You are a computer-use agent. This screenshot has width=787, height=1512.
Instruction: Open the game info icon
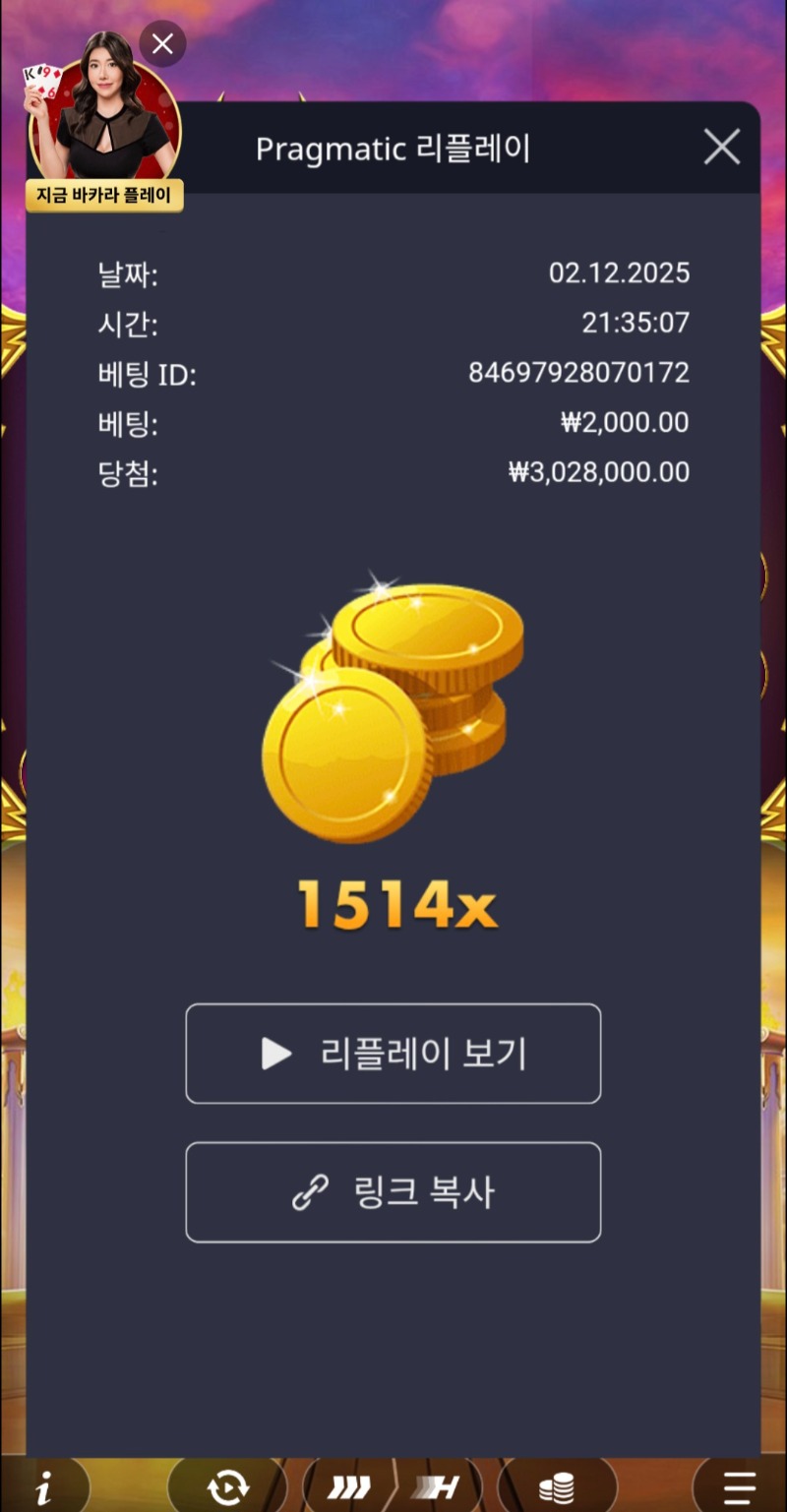click(43, 1489)
